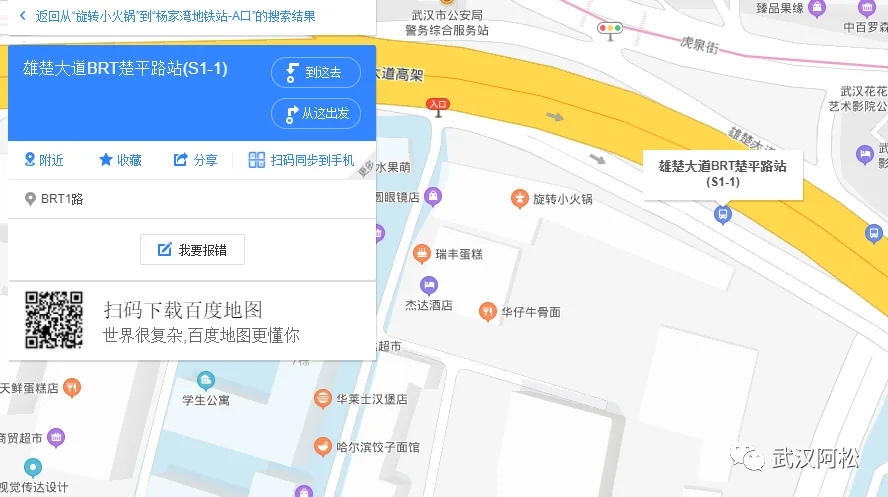Tap the 杰达酒店 hotel marker
Screen dimensions: 888x497
tap(429, 285)
